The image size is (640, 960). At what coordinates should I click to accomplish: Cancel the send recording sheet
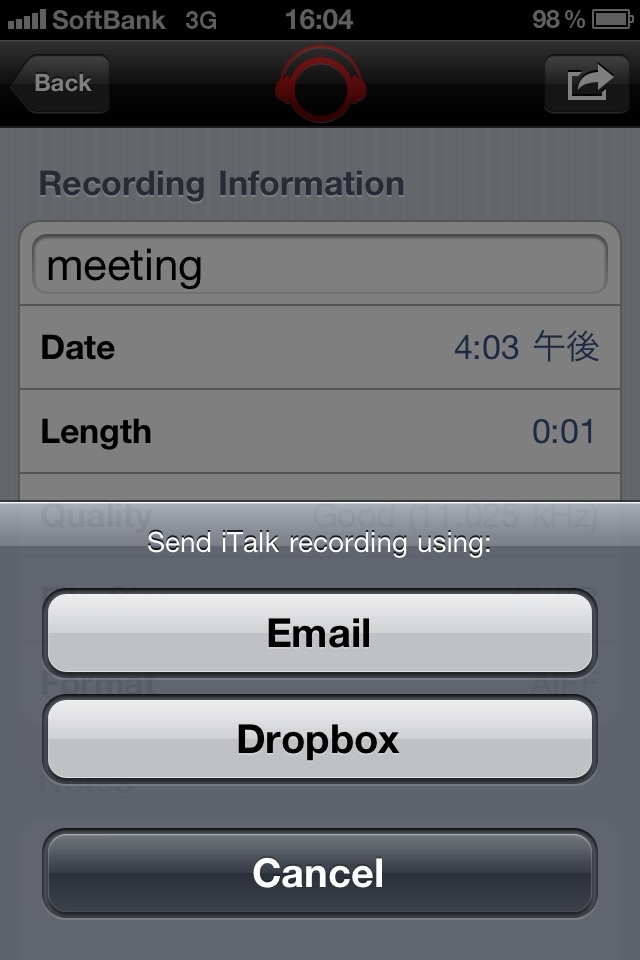coord(319,873)
